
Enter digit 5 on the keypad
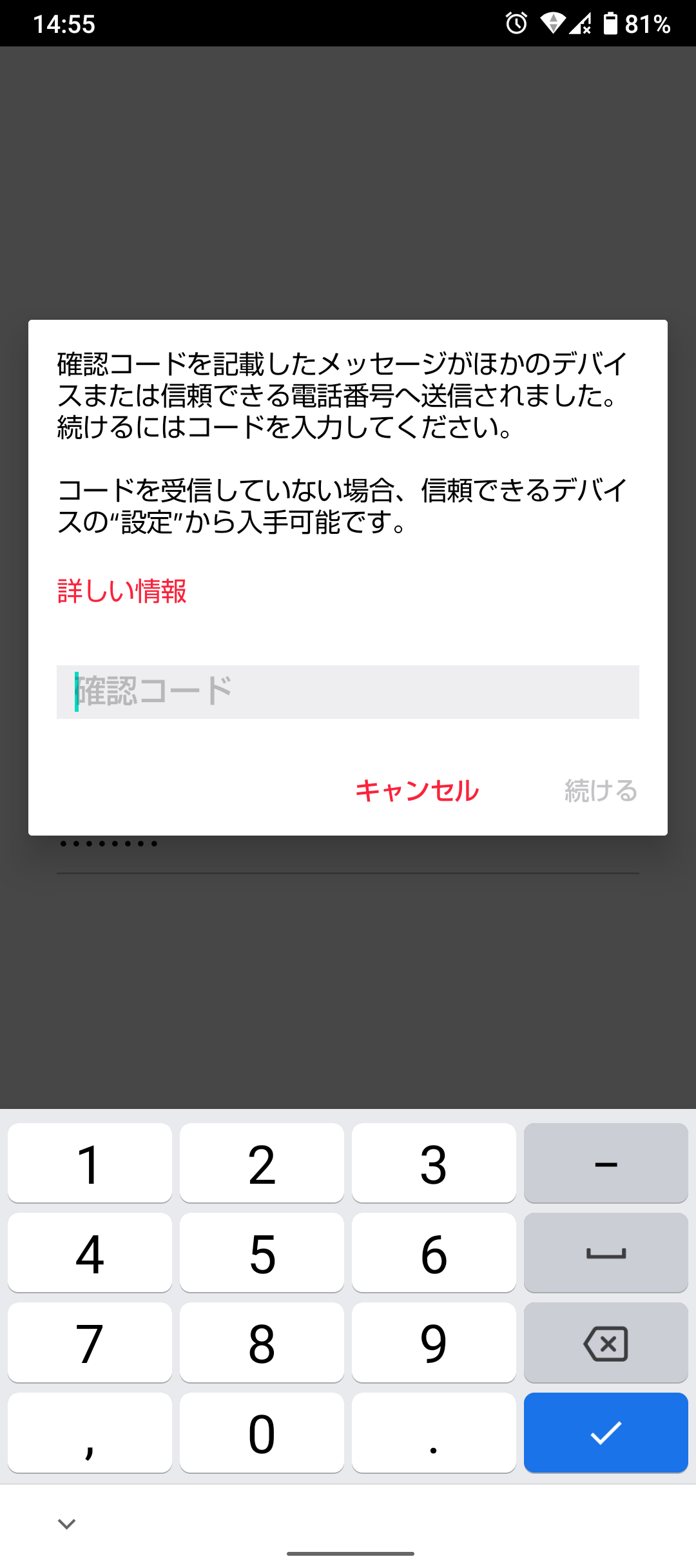pos(262,1253)
